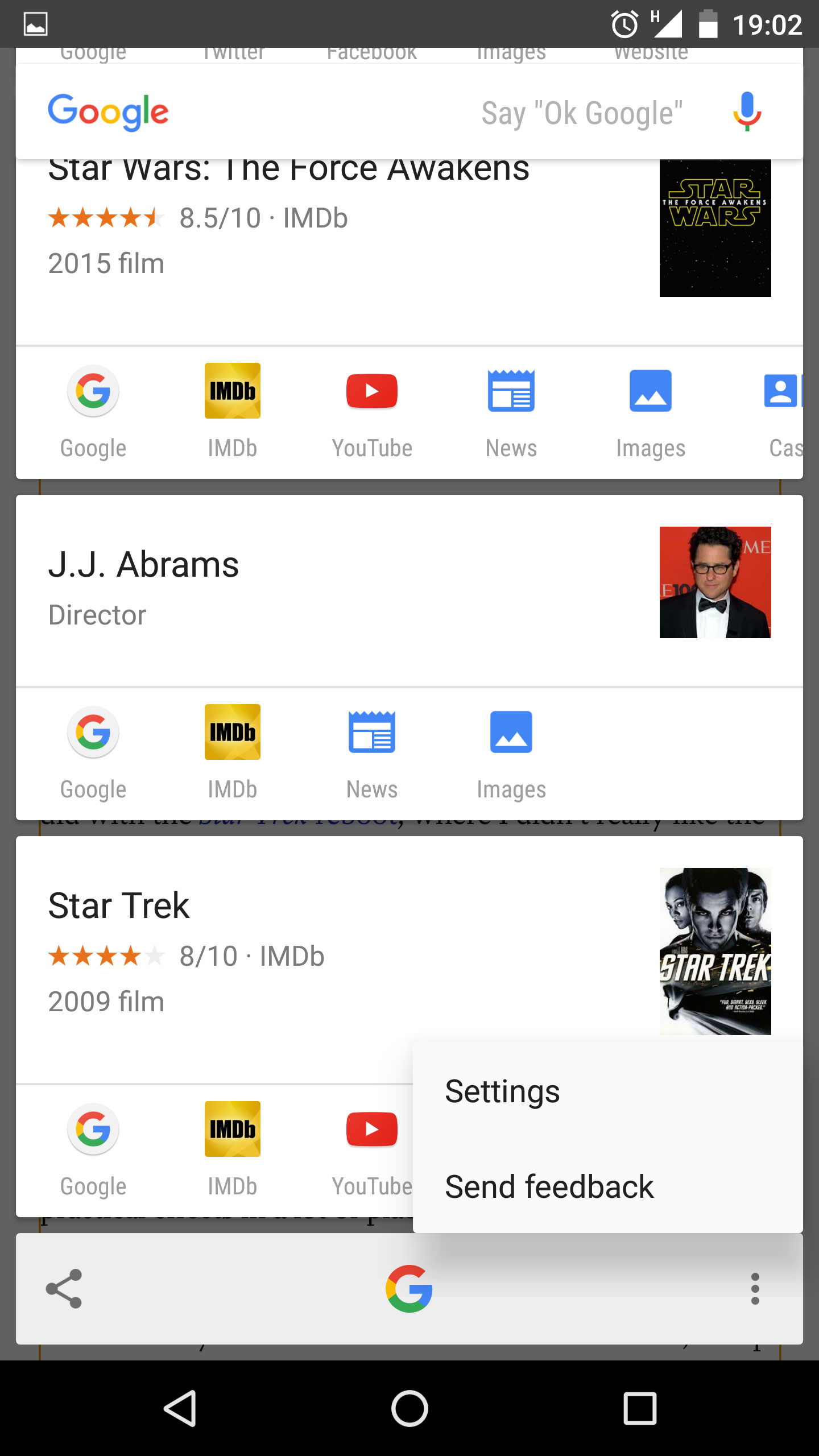Go back using the system back button
Screen dimensions: 819x1456
click(180, 1408)
